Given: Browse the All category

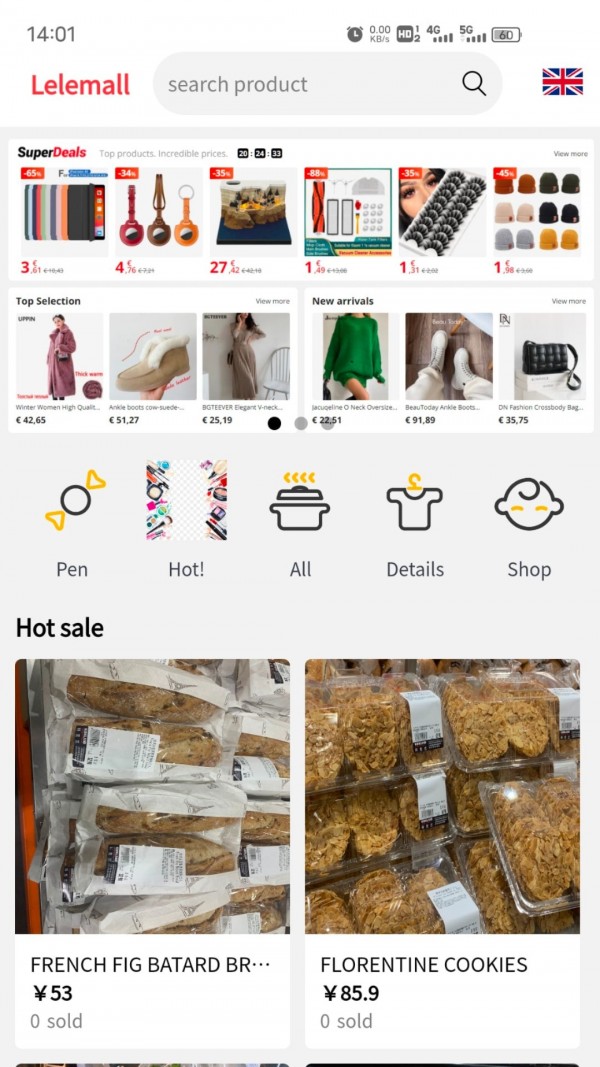Looking at the screenshot, I should tap(300, 520).
